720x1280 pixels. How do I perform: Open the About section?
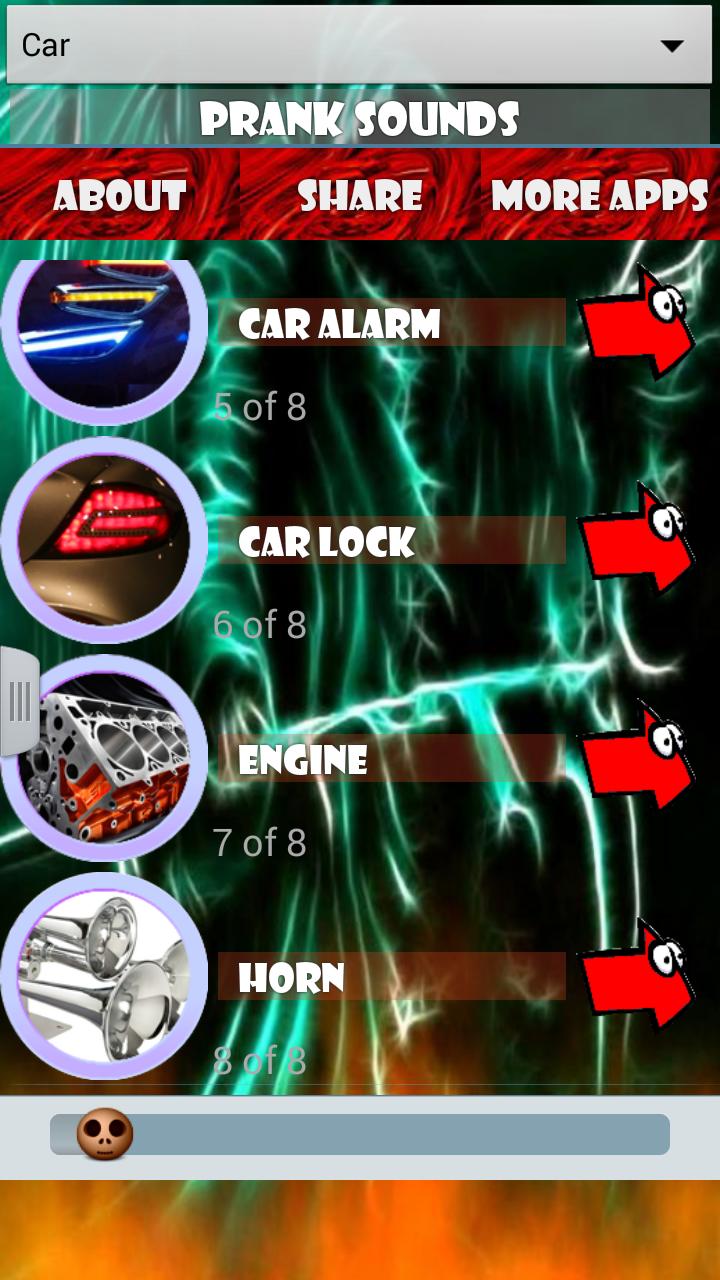pos(119,195)
